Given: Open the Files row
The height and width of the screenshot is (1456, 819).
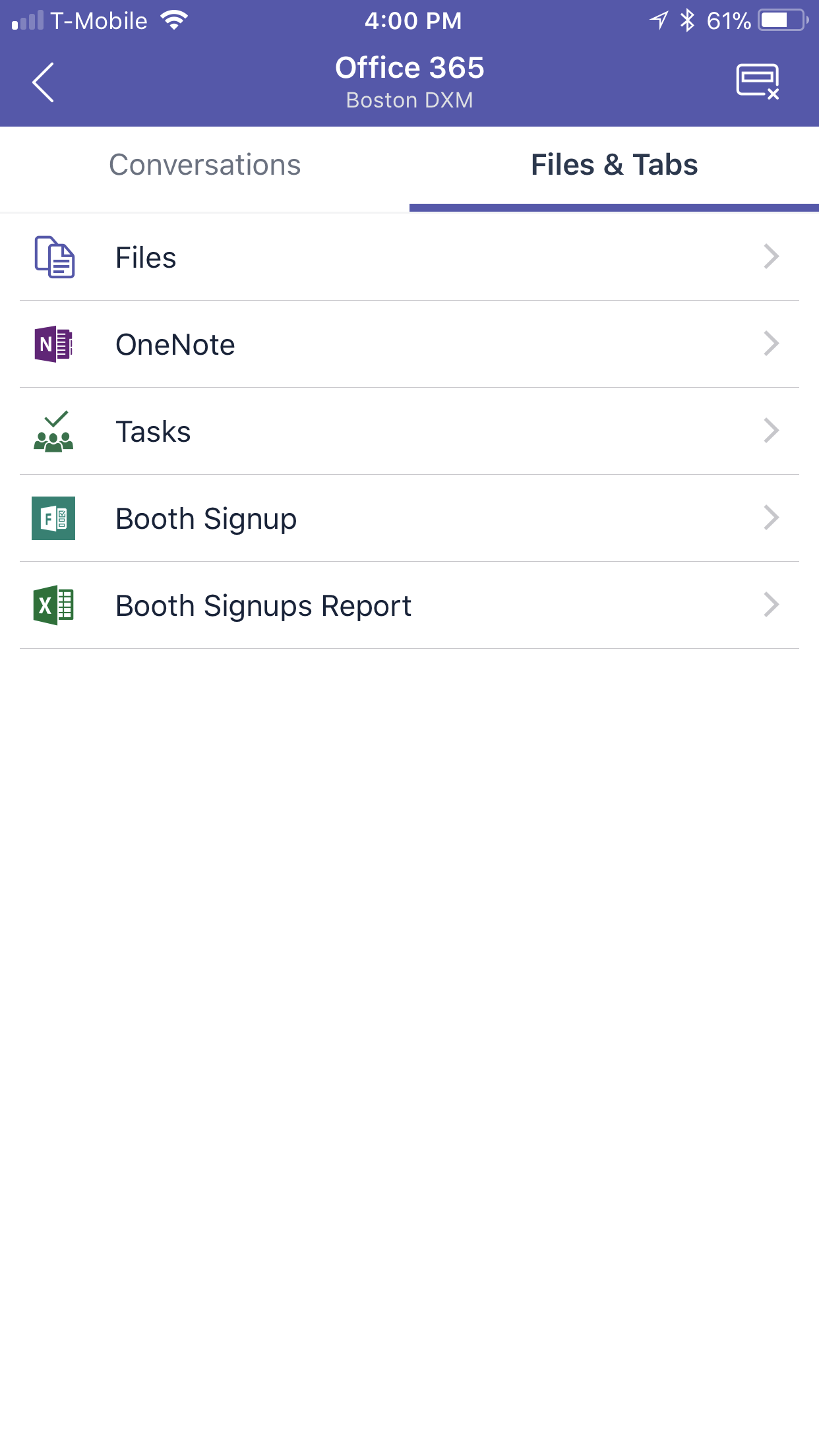Looking at the screenshot, I should 409,257.
